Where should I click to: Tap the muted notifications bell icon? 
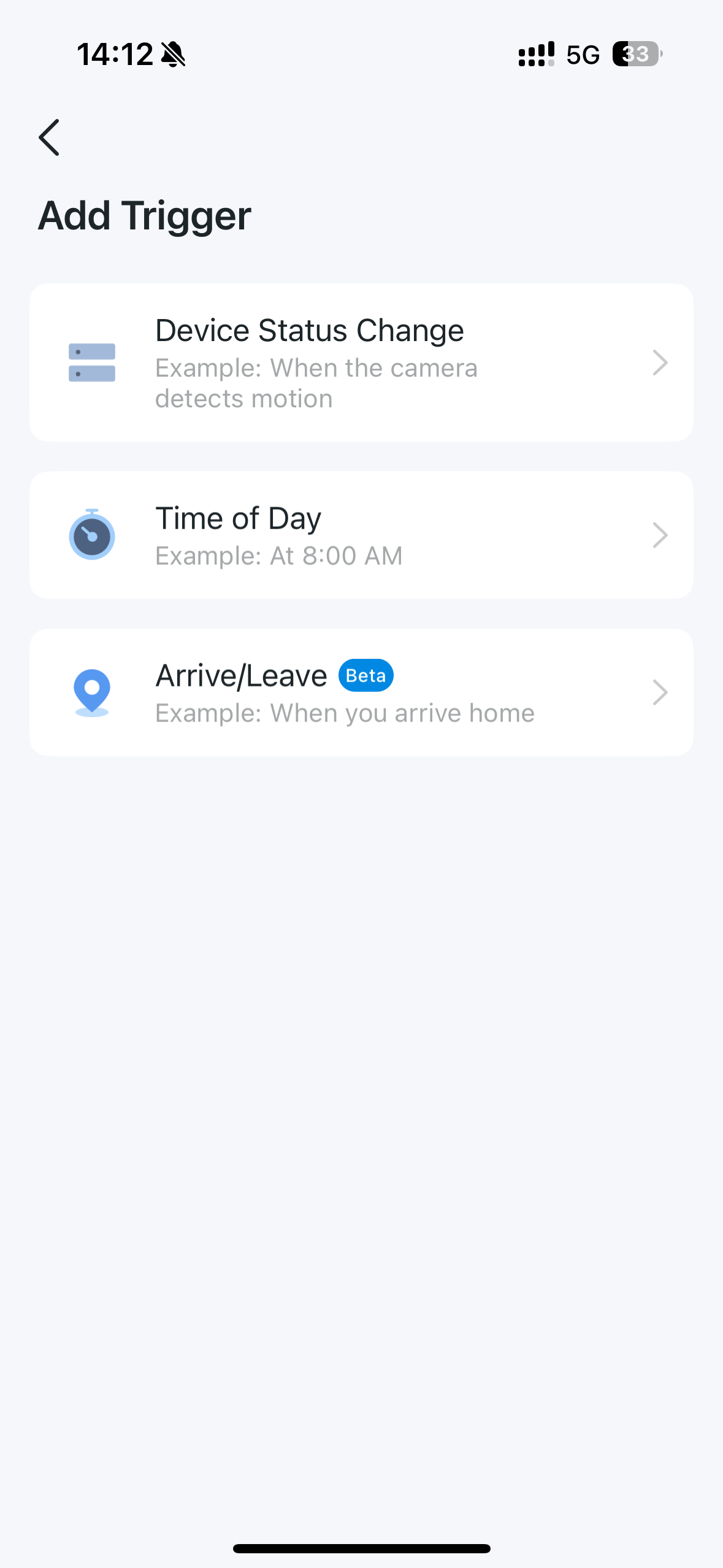pyautogui.click(x=173, y=54)
